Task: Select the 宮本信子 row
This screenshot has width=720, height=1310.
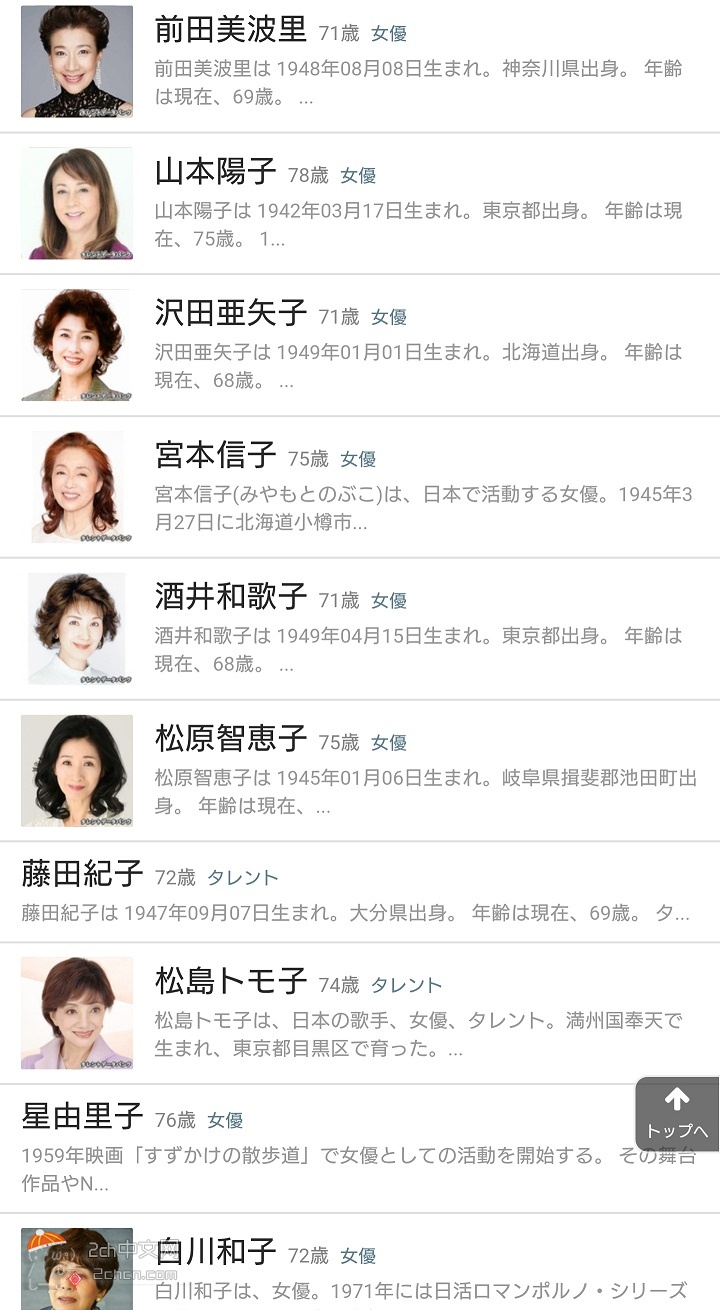Action: pos(215,456)
